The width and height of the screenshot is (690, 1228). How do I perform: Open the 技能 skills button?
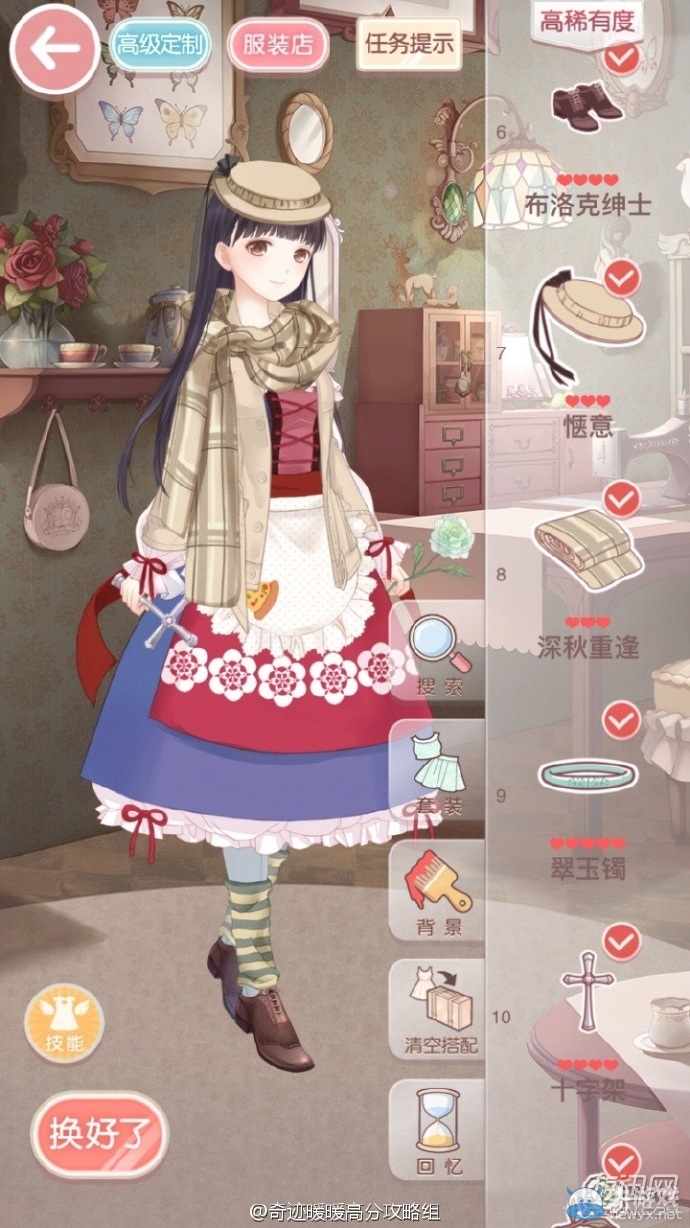click(x=64, y=1024)
